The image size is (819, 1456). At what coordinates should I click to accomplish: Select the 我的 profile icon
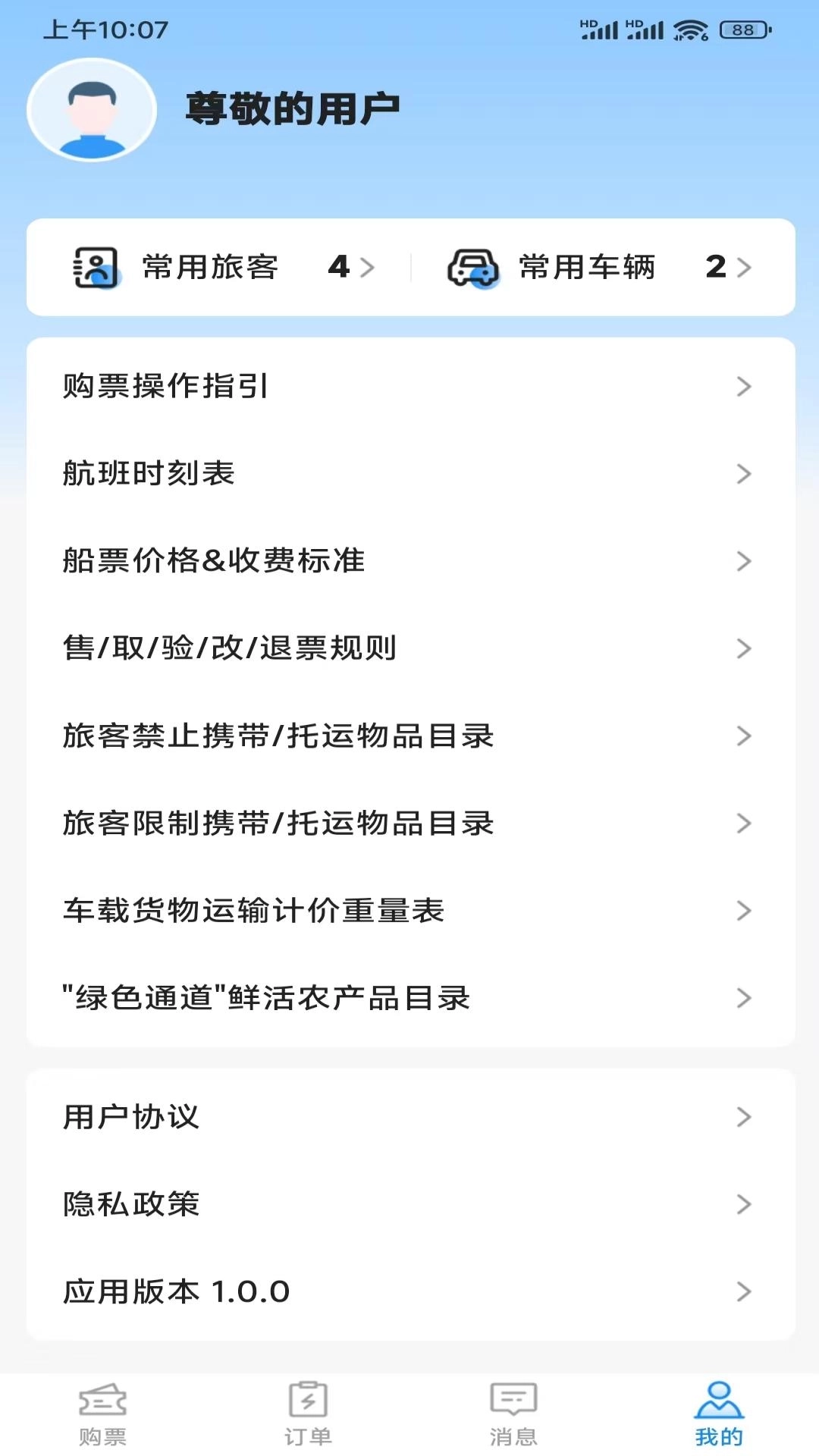click(718, 1407)
